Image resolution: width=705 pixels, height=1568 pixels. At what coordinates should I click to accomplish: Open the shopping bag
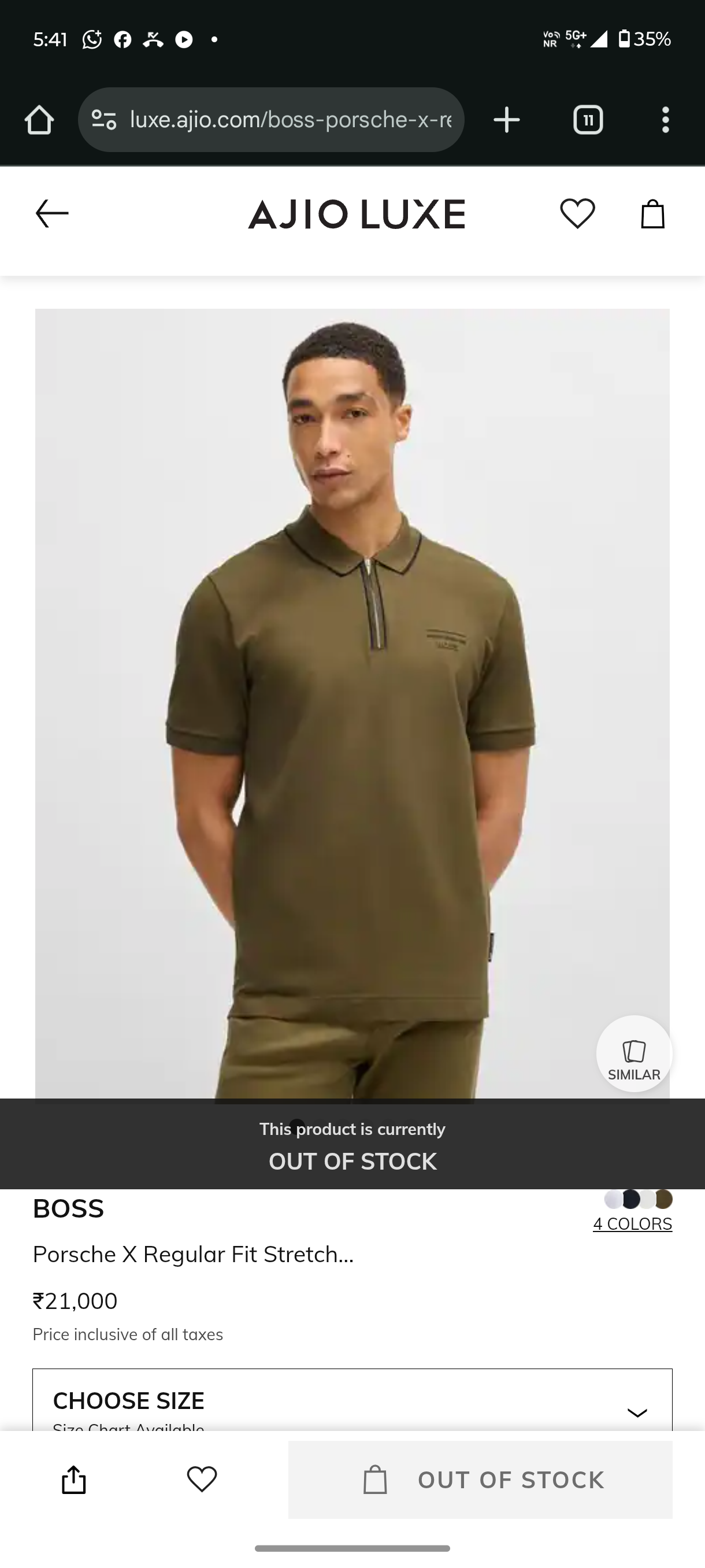[652, 214]
